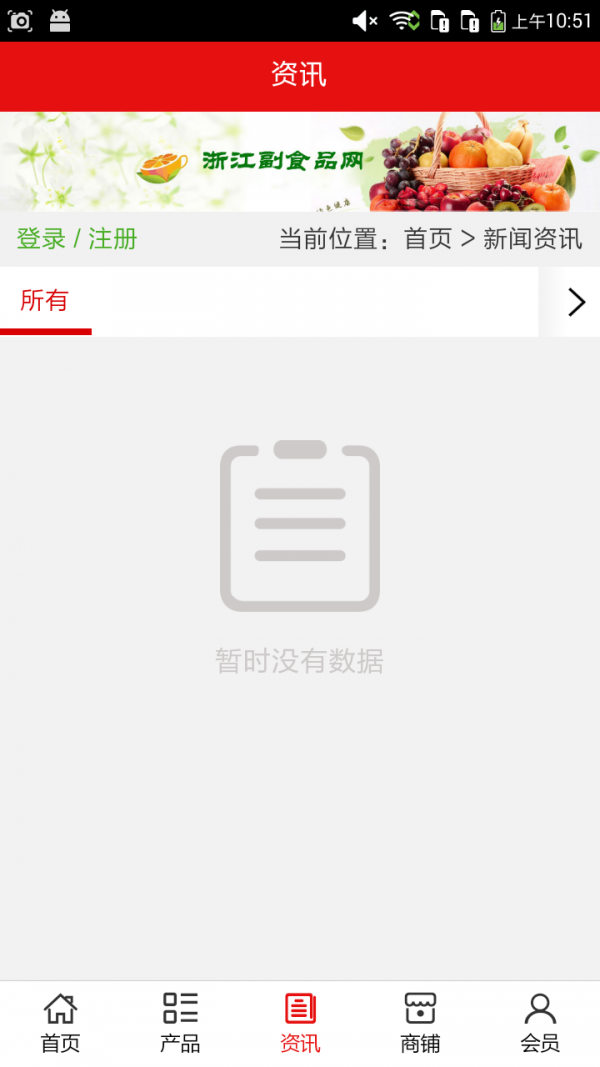Open the 产品 products tab
Image resolution: width=600 pixels, height=1067 pixels.
(180, 1023)
